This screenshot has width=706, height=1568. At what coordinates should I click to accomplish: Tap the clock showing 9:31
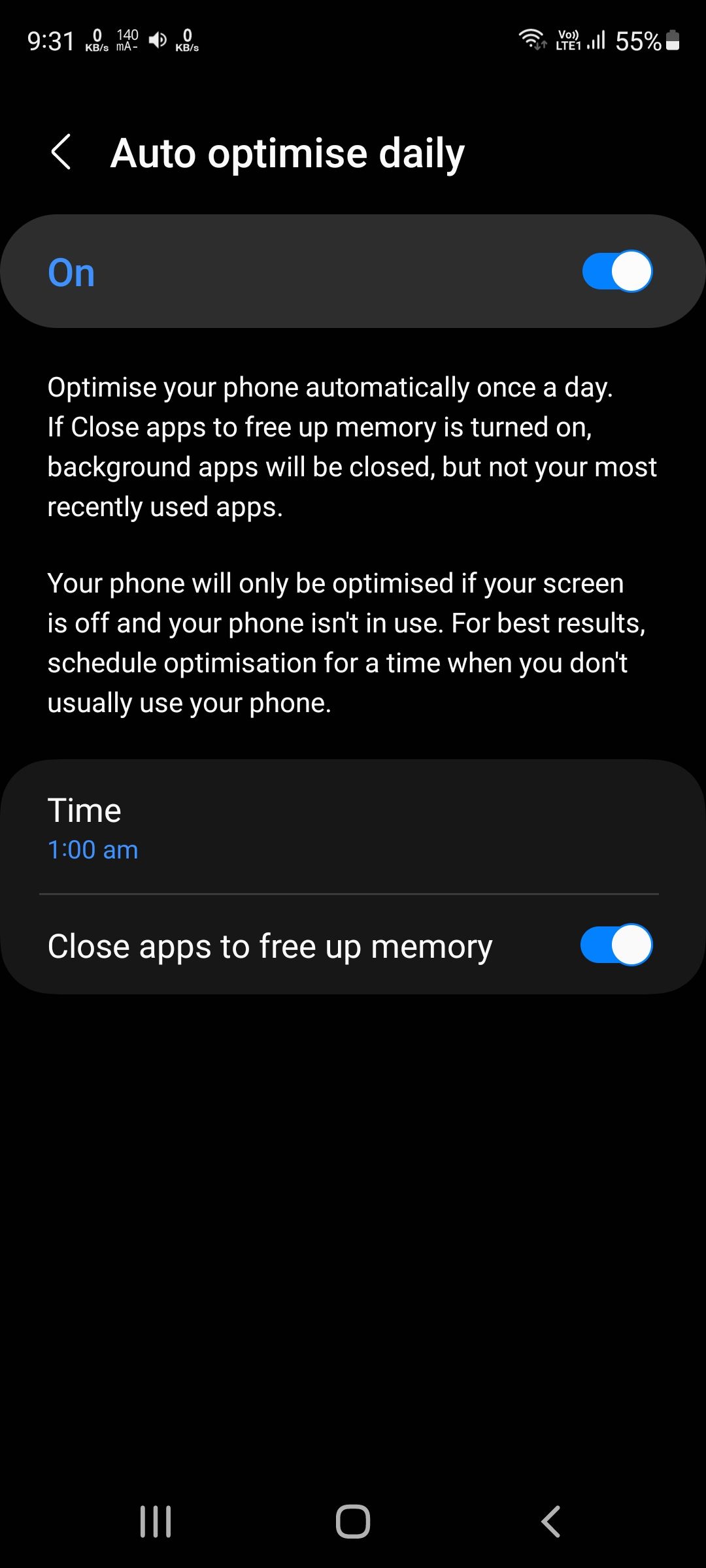[49, 41]
